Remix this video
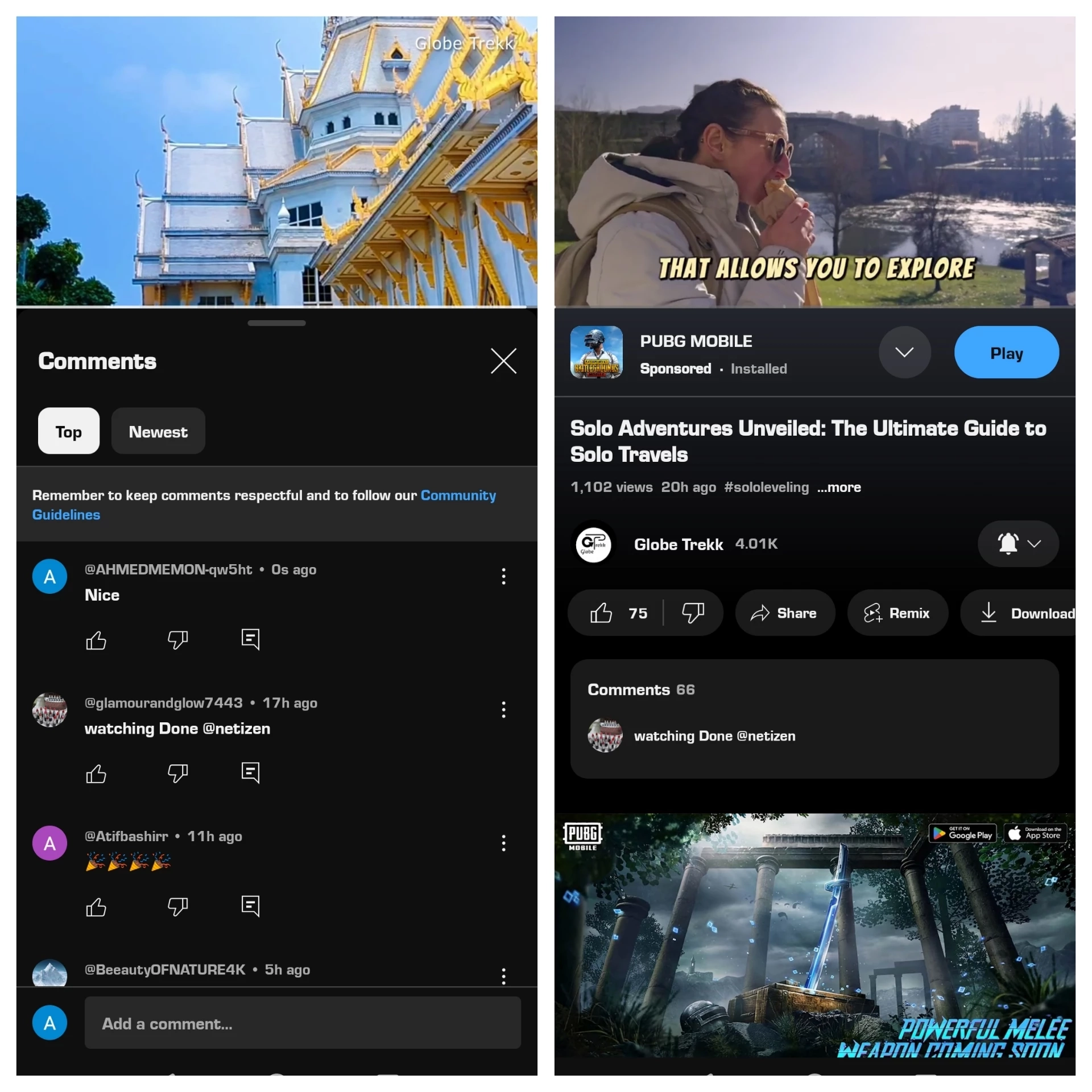Viewport: 1092px width, 1092px height. click(897, 613)
